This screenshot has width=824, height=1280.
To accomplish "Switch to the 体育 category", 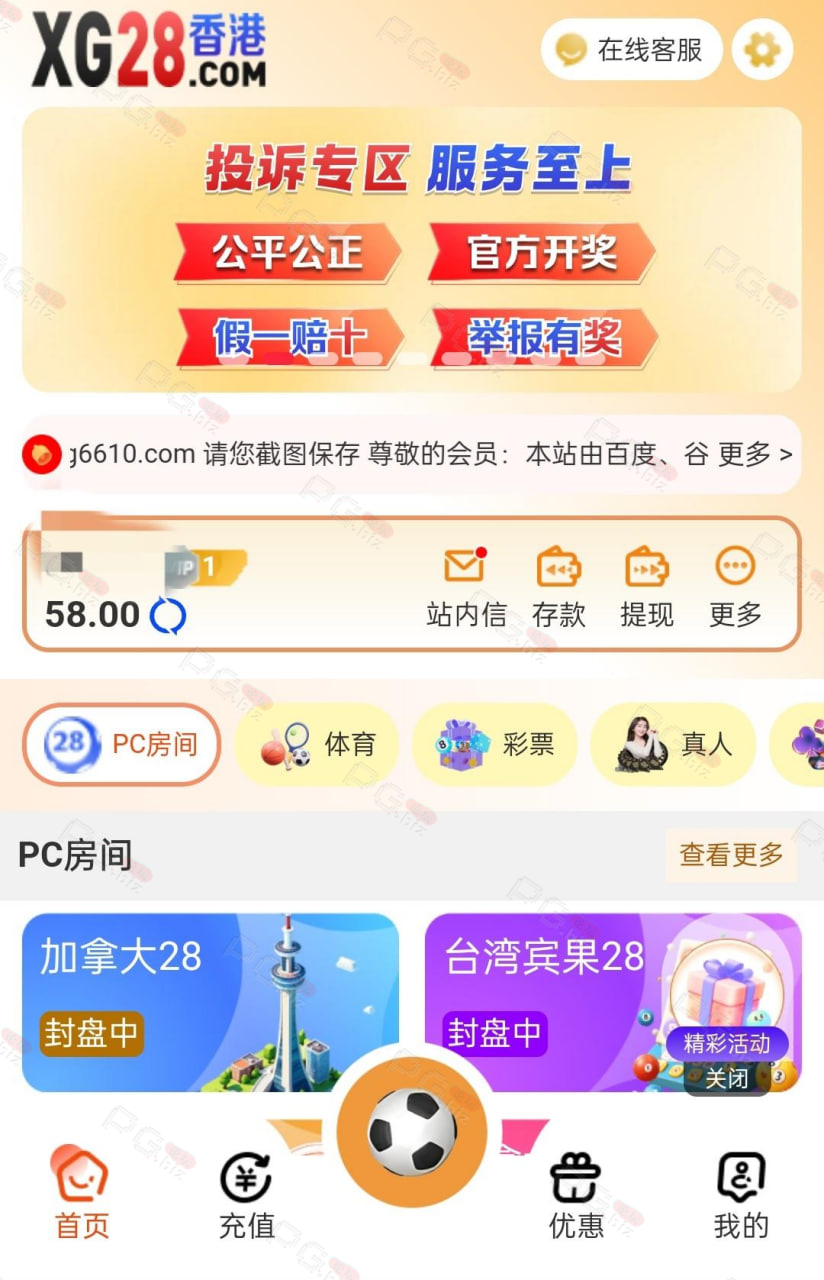I will [x=316, y=744].
